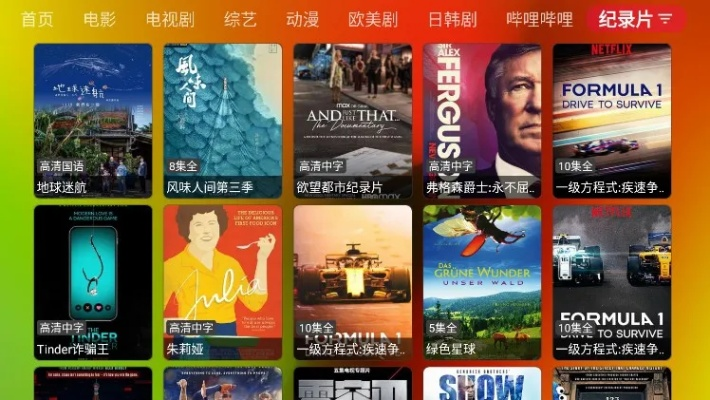
Task: Open 地球迷航 documentary
Action: (93, 120)
